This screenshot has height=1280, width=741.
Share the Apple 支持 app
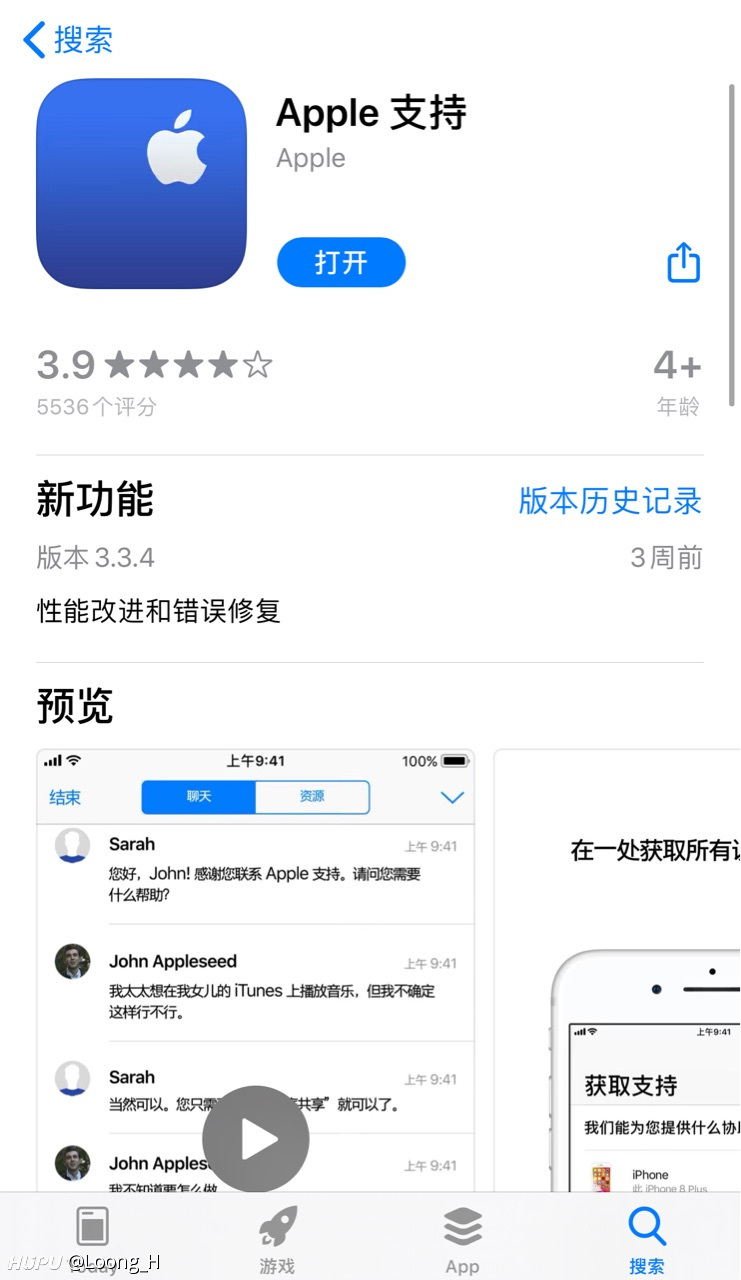(x=684, y=262)
